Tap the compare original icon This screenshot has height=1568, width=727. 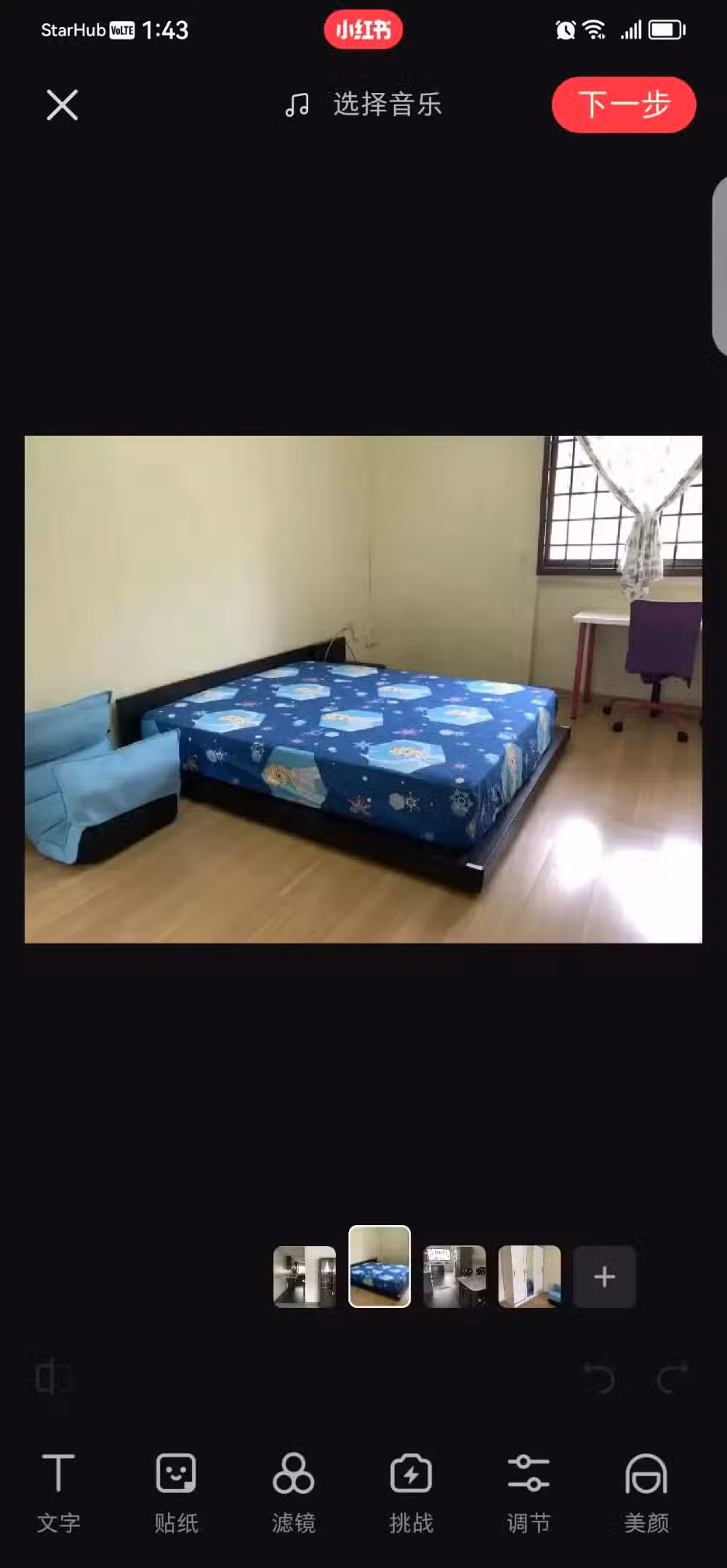tap(52, 1378)
